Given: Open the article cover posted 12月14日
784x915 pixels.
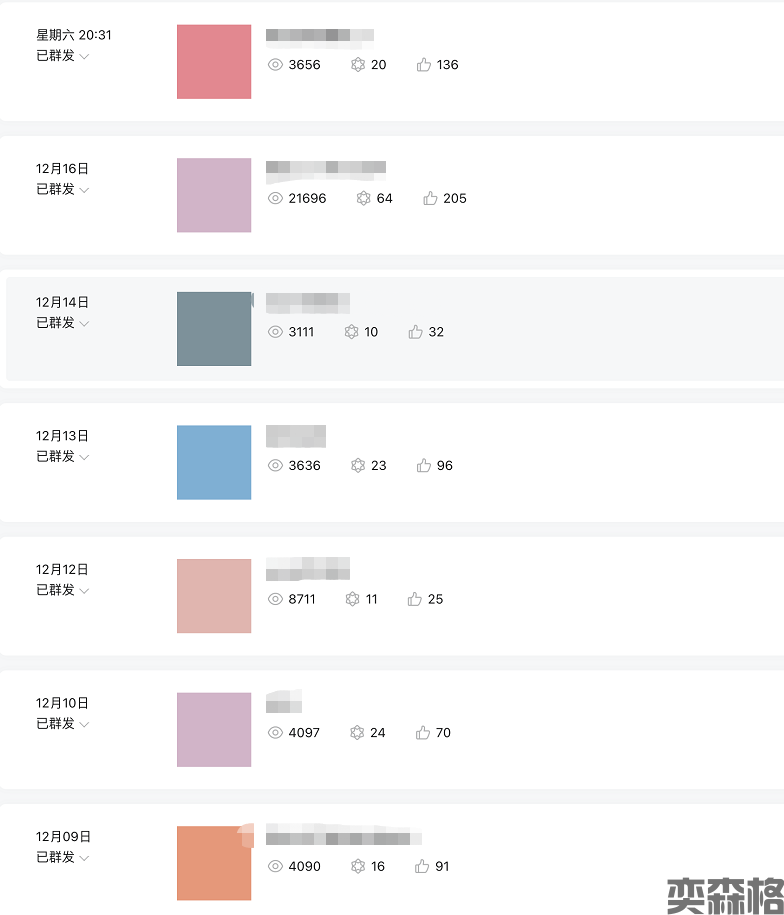Looking at the screenshot, I should (214, 329).
